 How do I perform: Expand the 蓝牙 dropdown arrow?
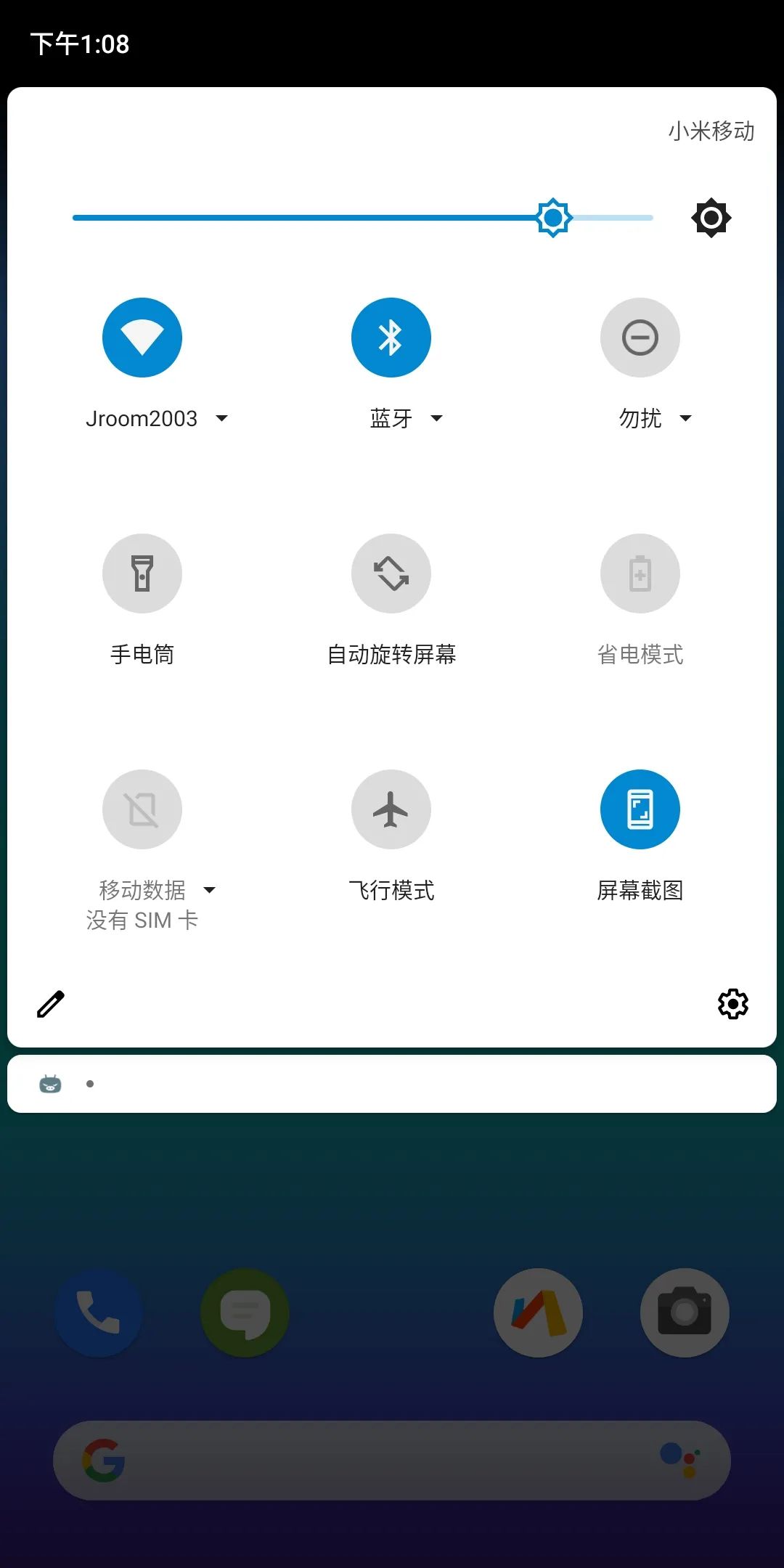(x=436, y=418)
